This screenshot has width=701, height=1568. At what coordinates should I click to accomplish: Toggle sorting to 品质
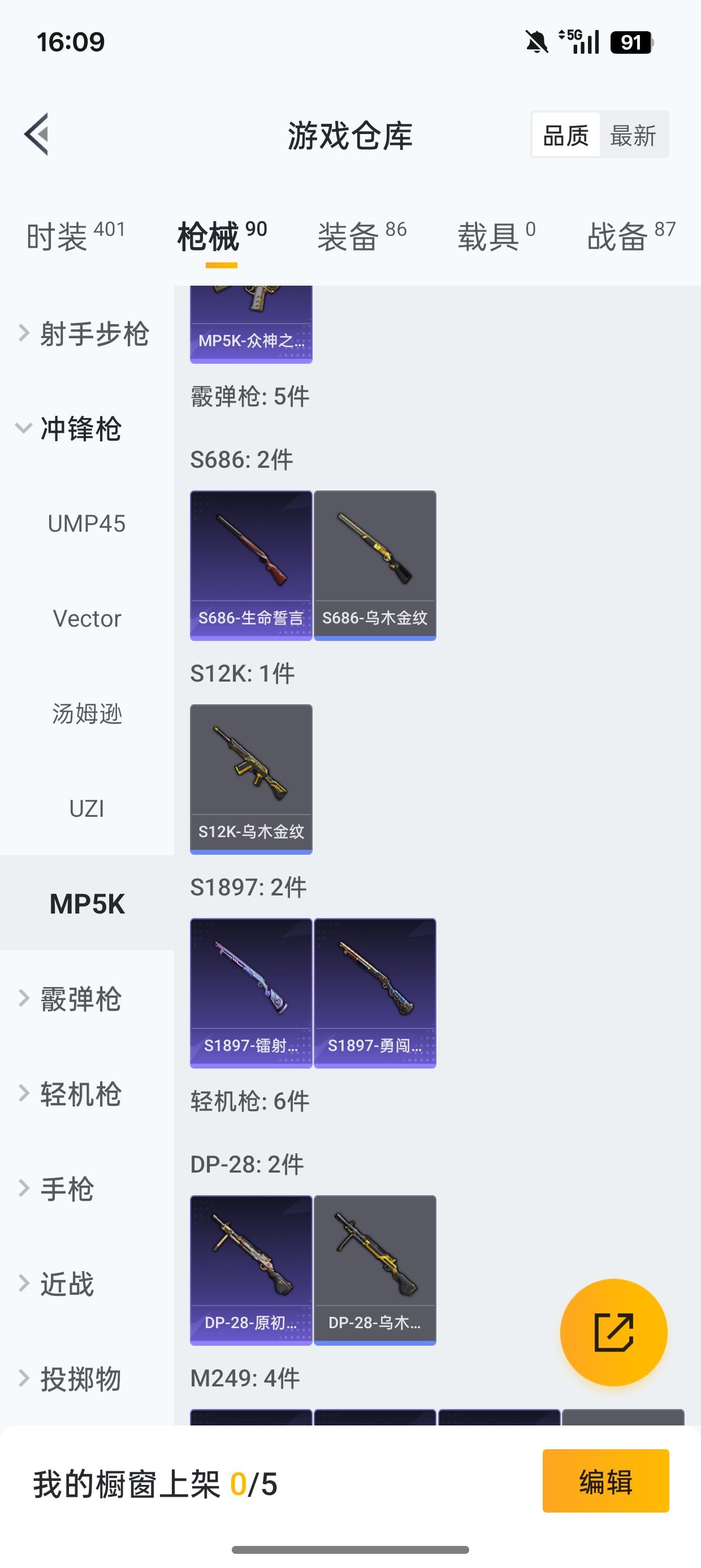565,135
